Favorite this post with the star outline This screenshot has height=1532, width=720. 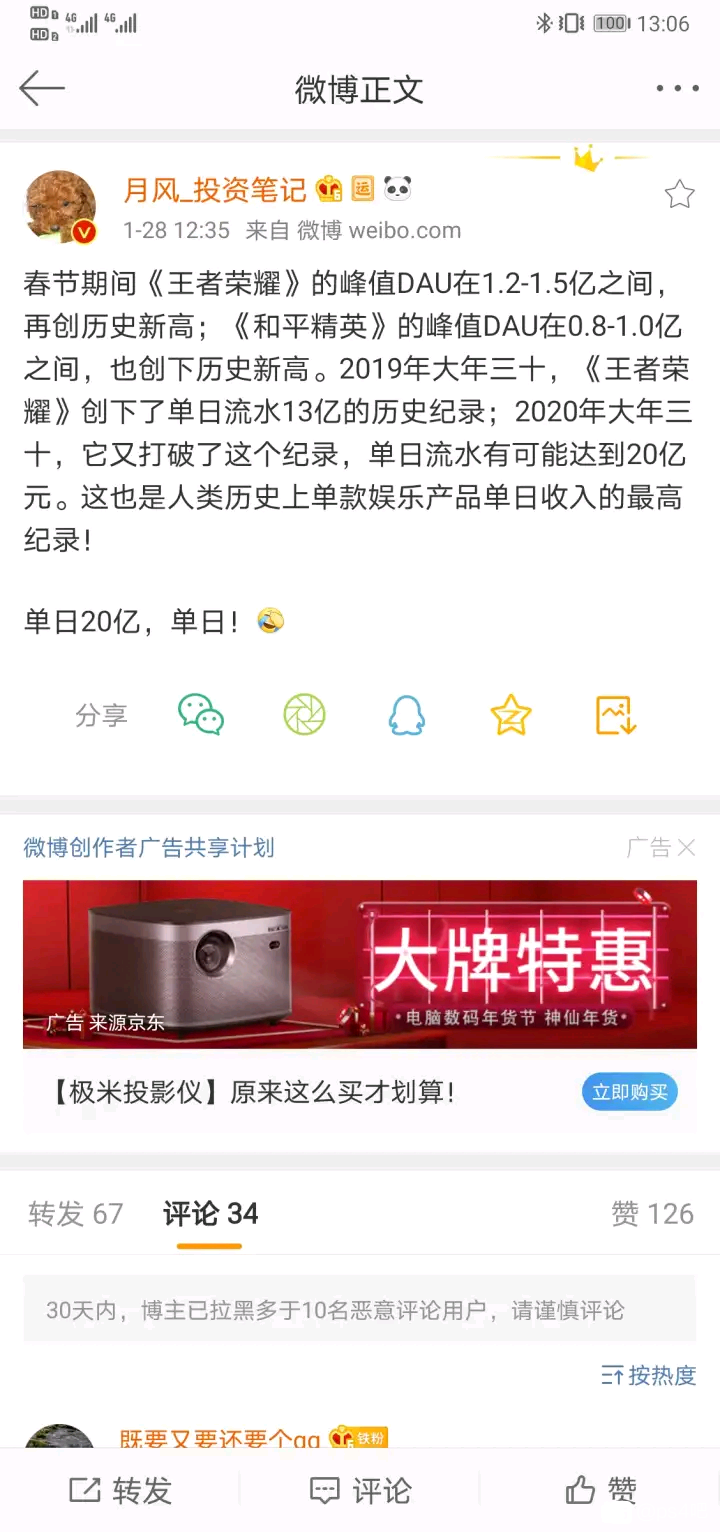point(679,194)
